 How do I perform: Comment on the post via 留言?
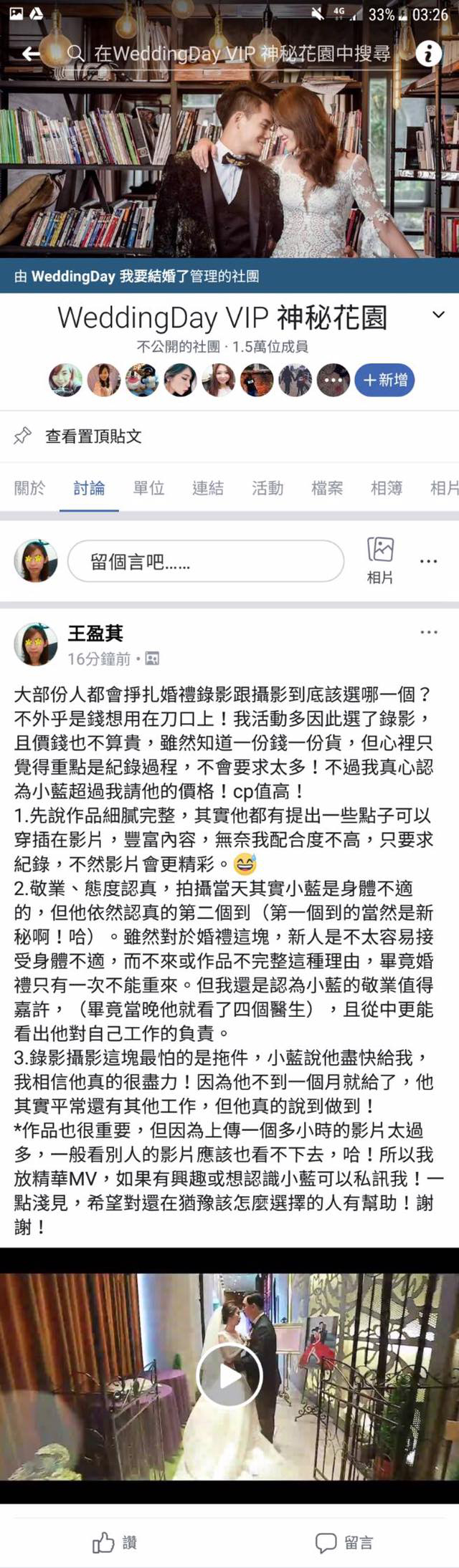tap(344, 1541)
